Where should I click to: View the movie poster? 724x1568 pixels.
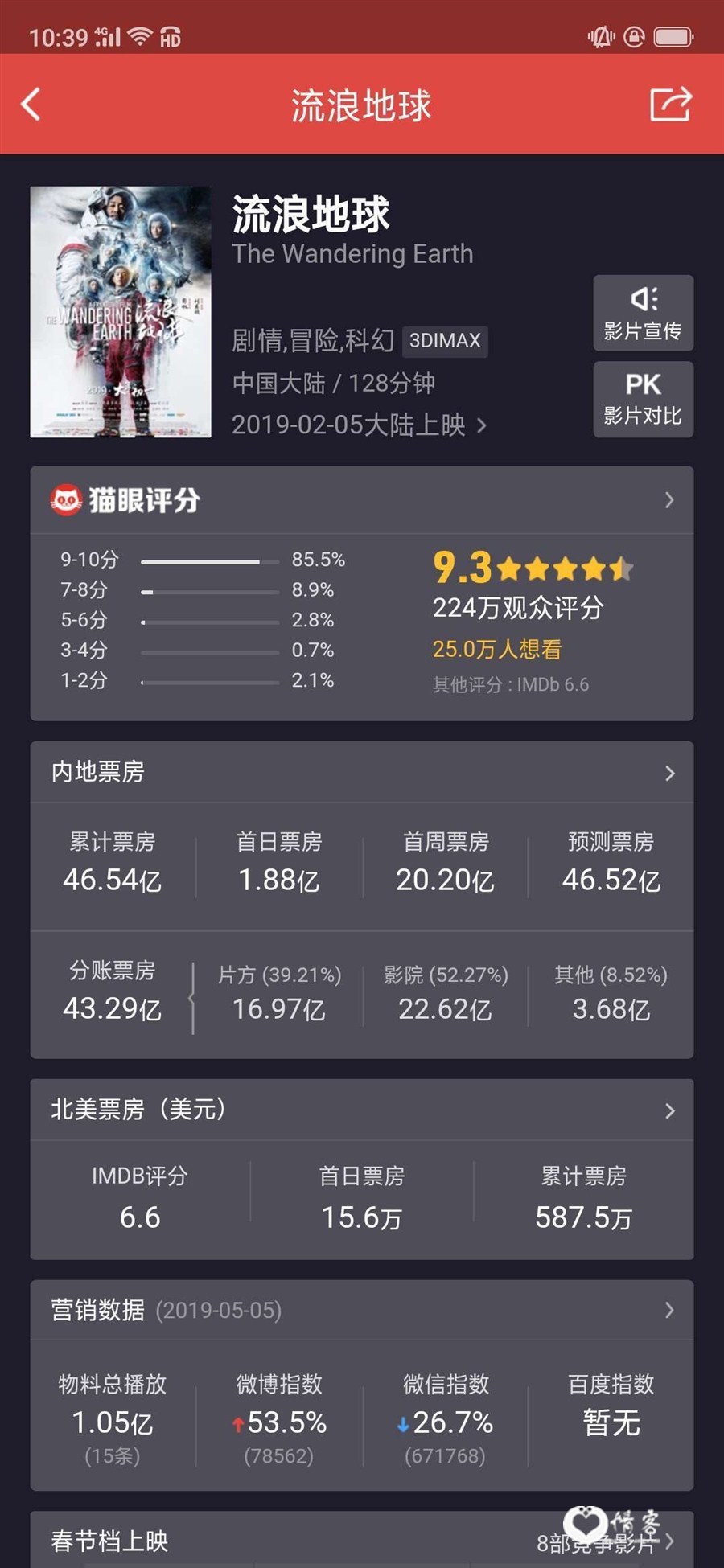tap(121, 312)
